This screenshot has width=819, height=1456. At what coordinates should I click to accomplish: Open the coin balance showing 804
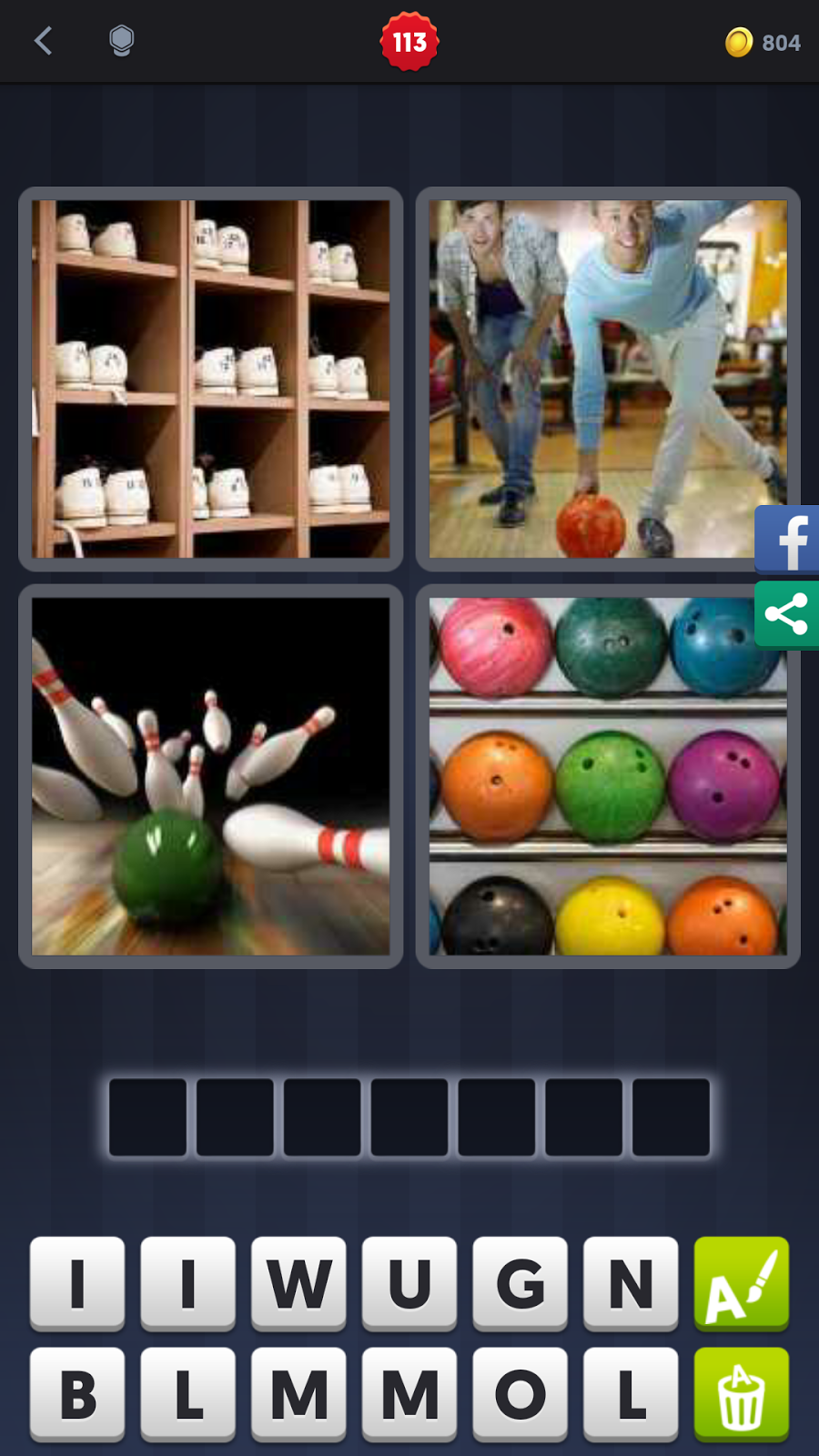[x=763, y=43]
